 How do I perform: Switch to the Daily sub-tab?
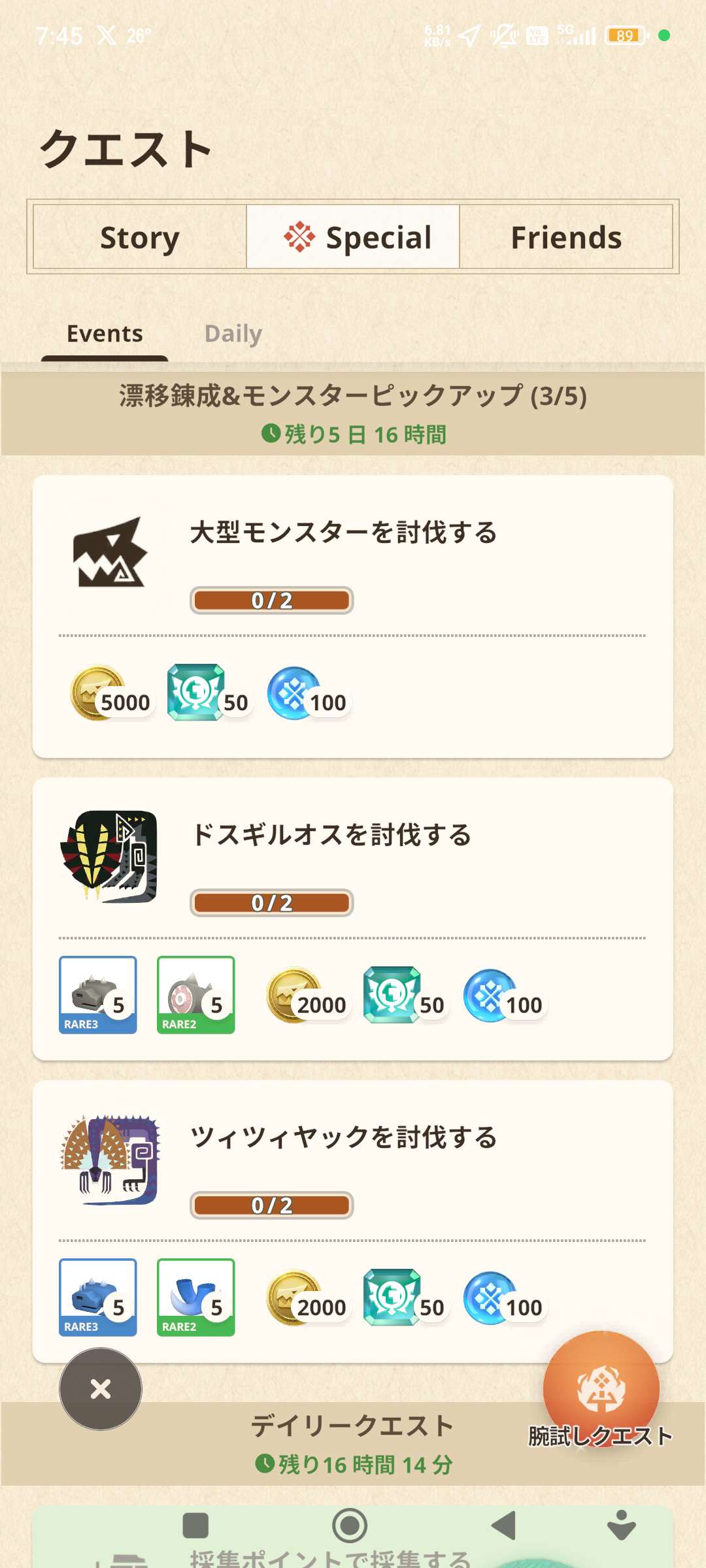233,334
